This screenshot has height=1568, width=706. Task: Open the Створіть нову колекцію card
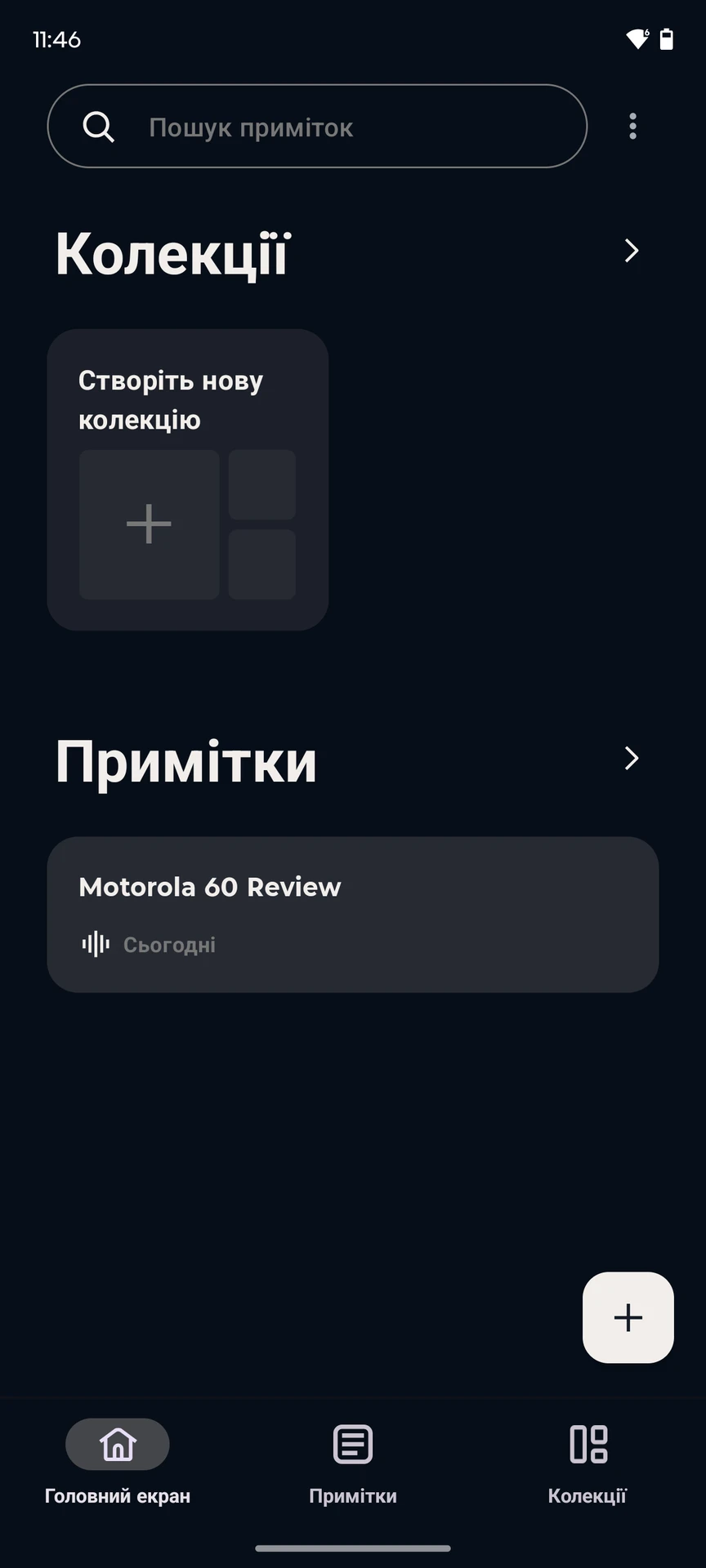click(x=188, y=479)
